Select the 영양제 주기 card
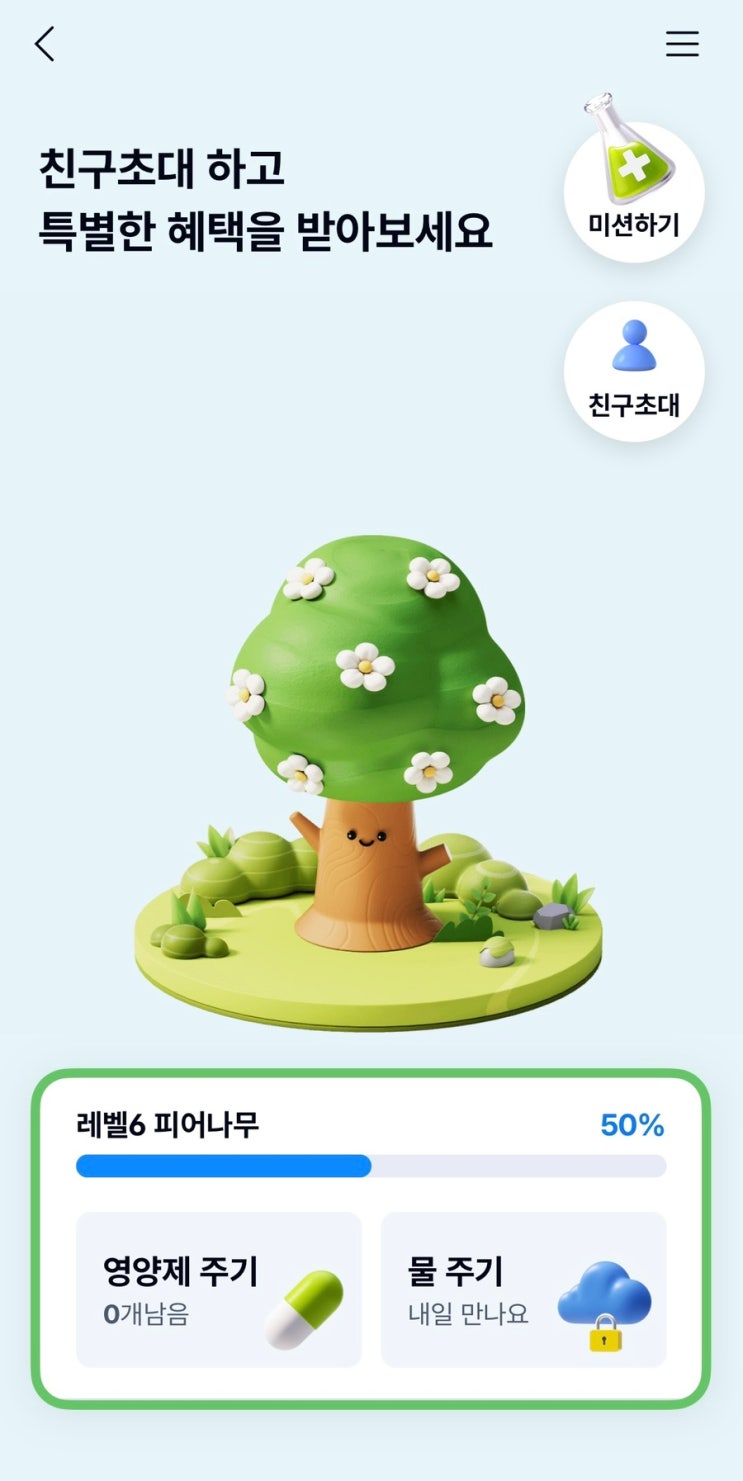This screenshot has height=1481, width=743. [x=219, y=1289]
